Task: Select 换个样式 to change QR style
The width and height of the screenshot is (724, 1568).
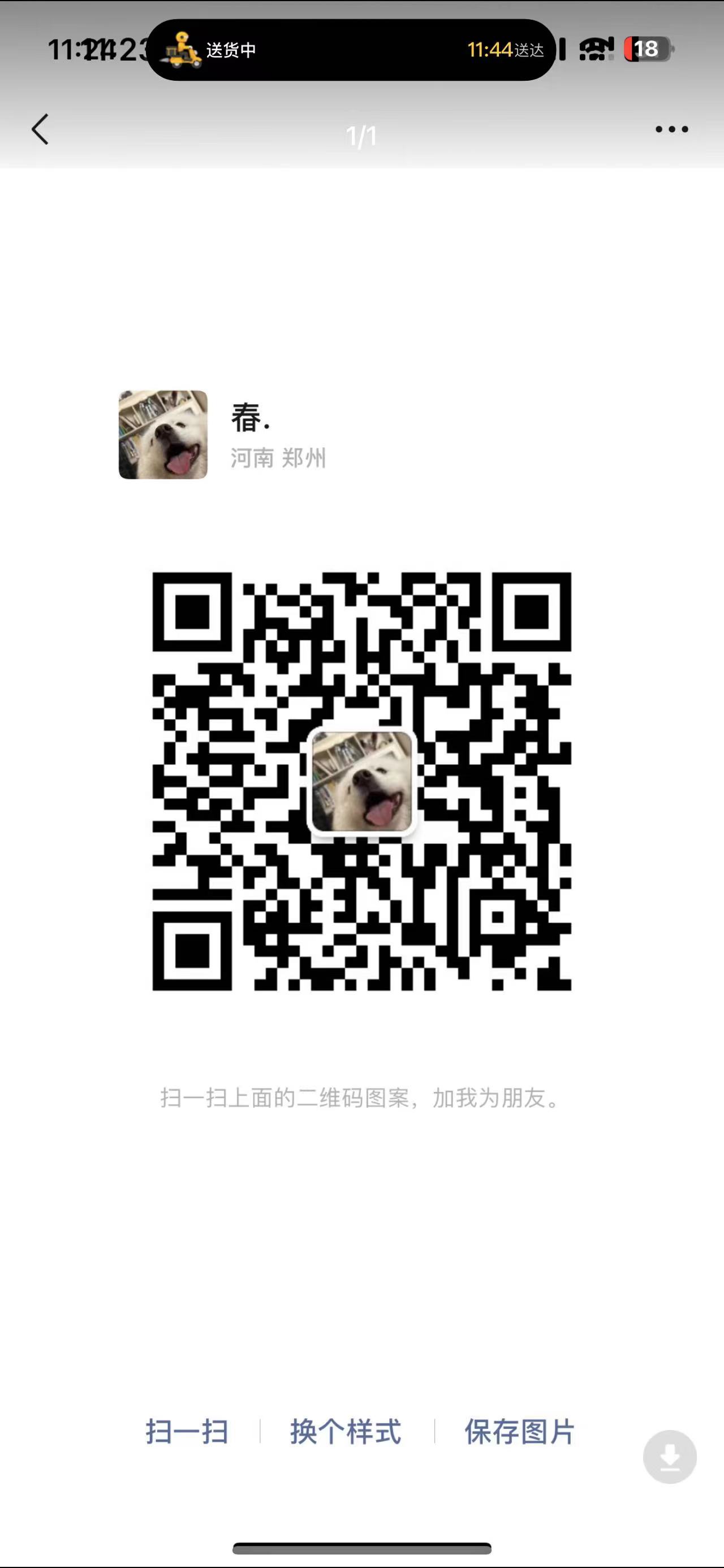Action: 346,1431
